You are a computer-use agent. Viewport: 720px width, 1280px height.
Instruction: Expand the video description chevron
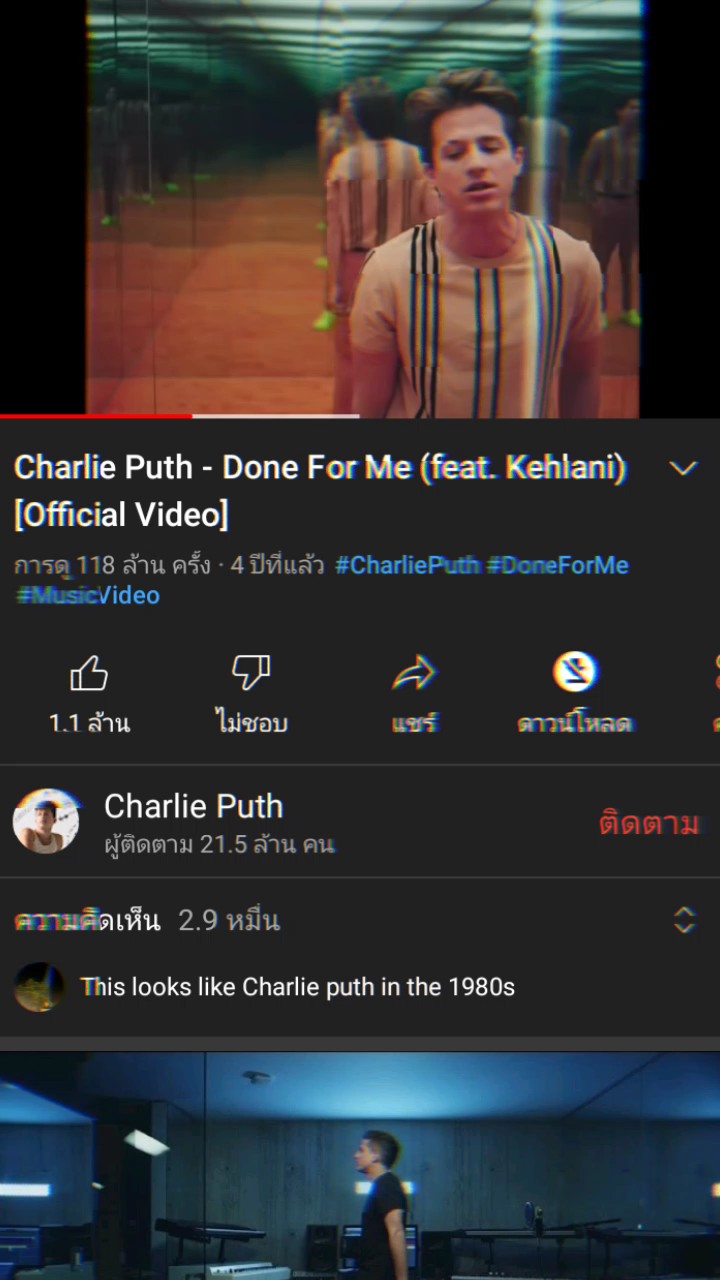[683, 468]
